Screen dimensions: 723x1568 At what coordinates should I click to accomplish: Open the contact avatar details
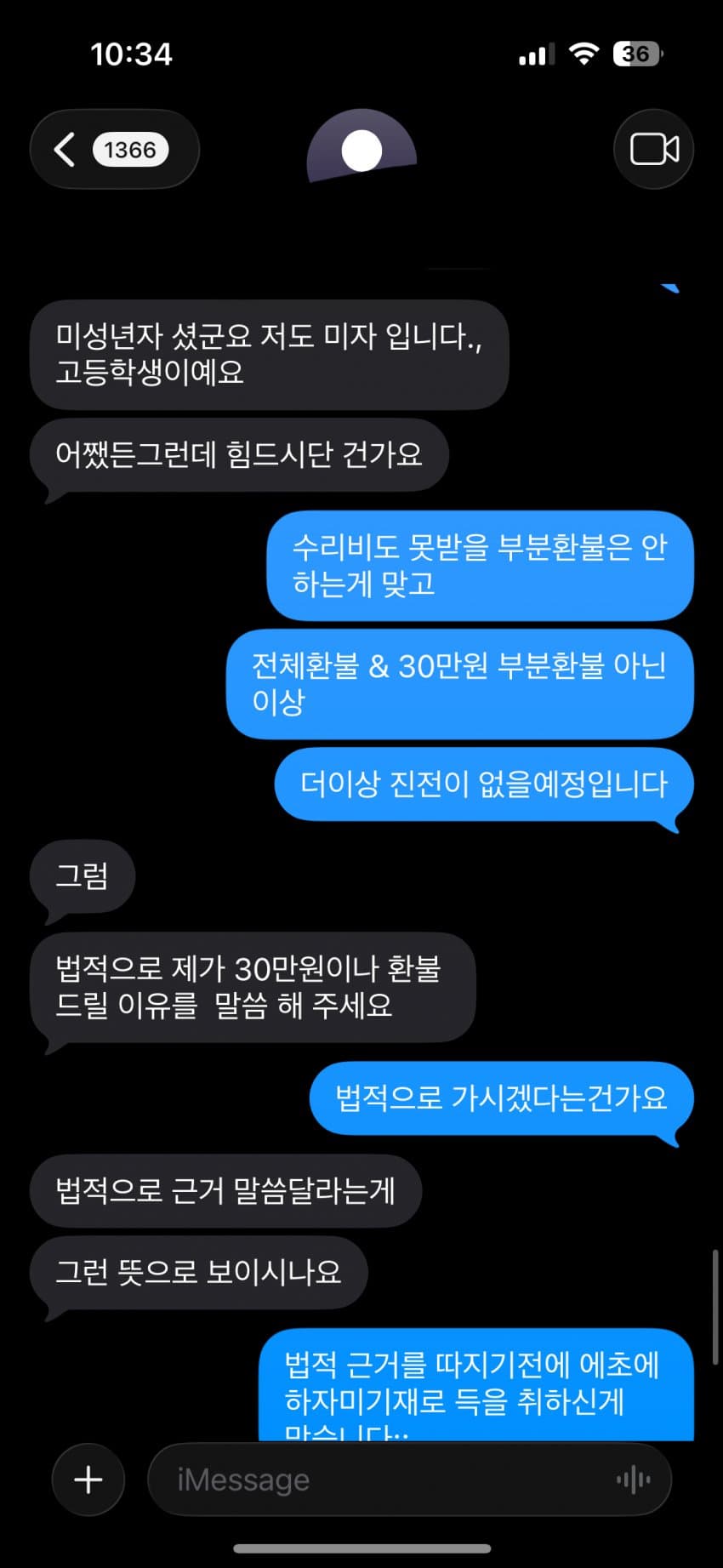(x=361, y=150)
